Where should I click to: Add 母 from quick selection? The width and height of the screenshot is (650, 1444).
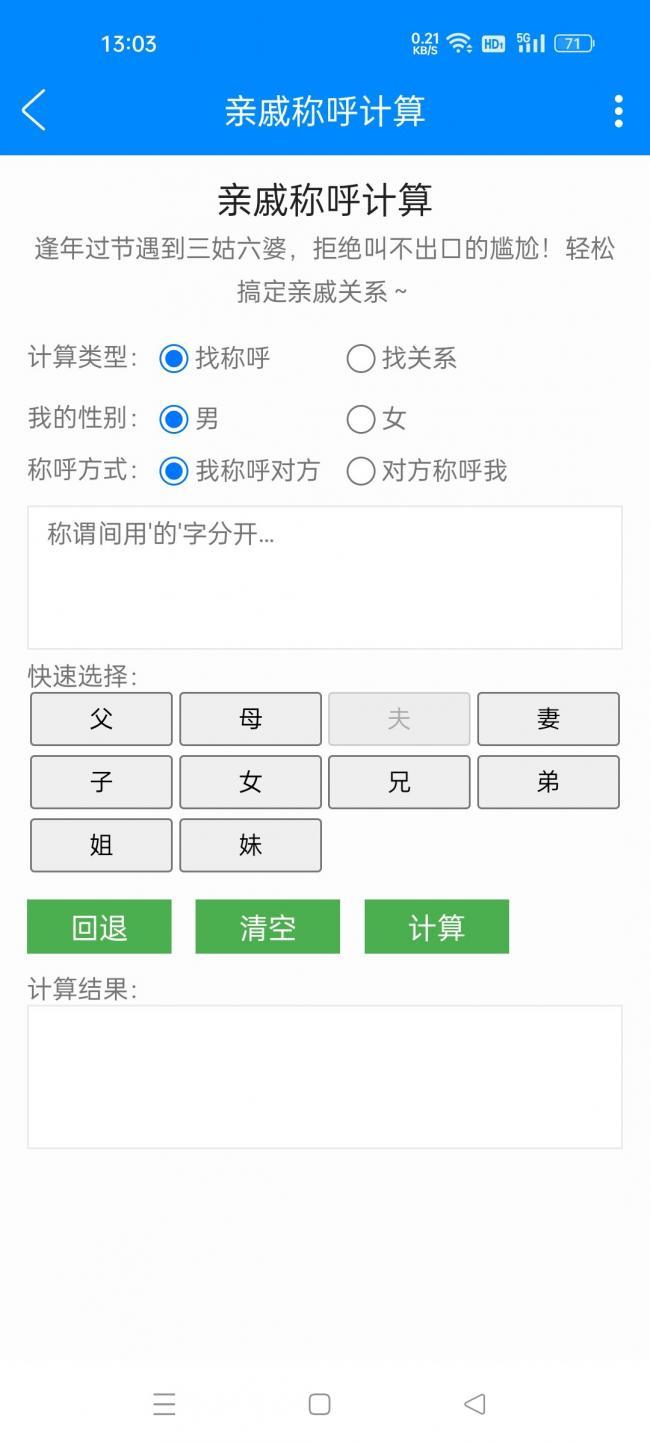pyautogui.click(x=250, y=719)
